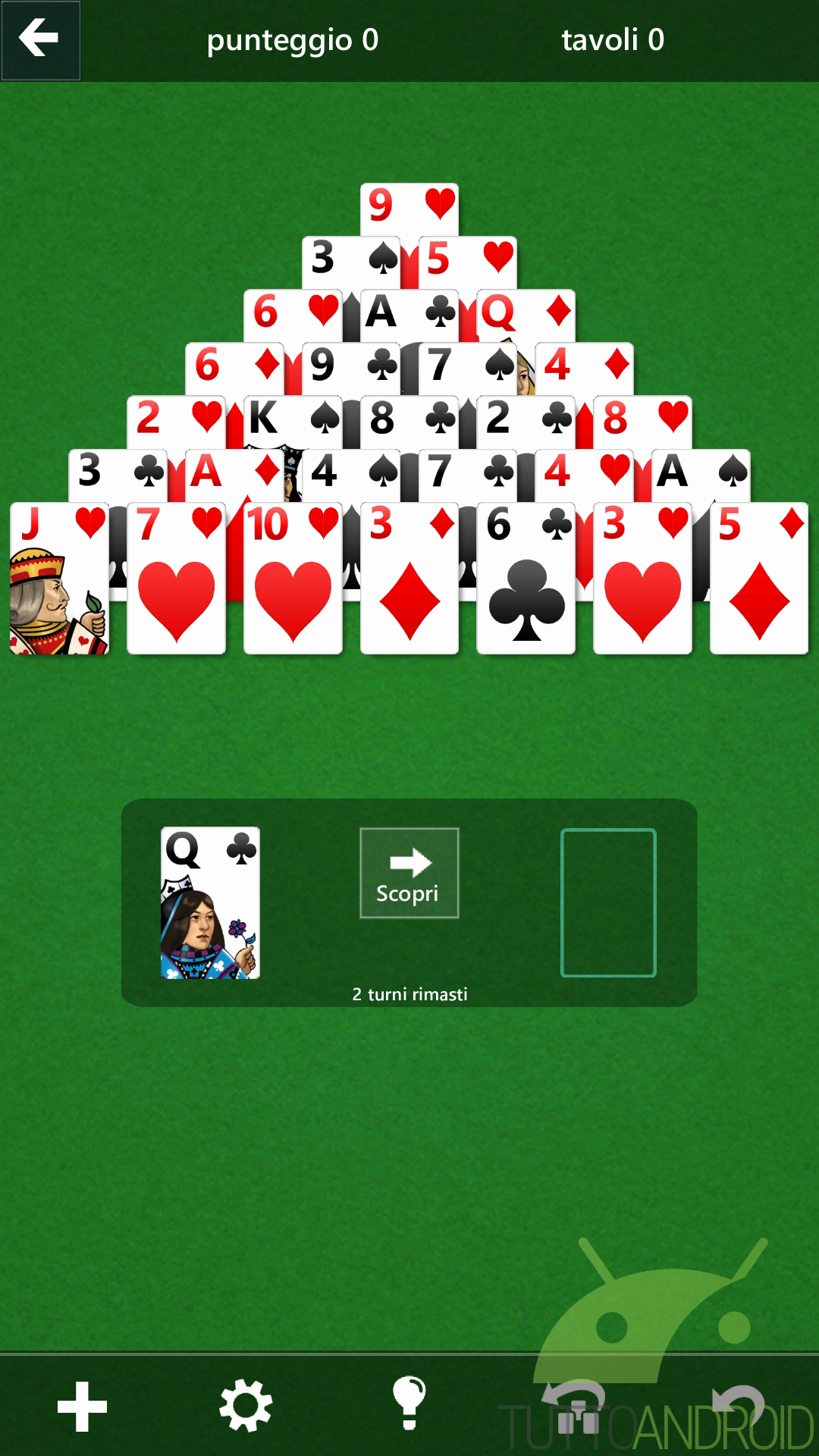The image size is (819, 1456).
Task: Select the 10 of hearts card
Action: (293, 579)
